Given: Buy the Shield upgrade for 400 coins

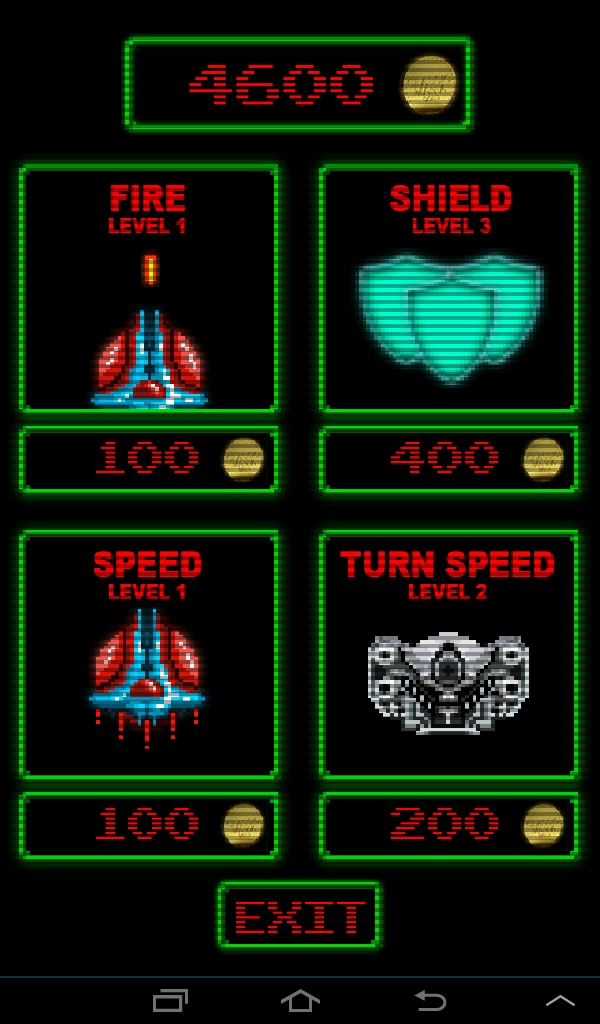Looking at the screenshot, I should coord(449,460).
